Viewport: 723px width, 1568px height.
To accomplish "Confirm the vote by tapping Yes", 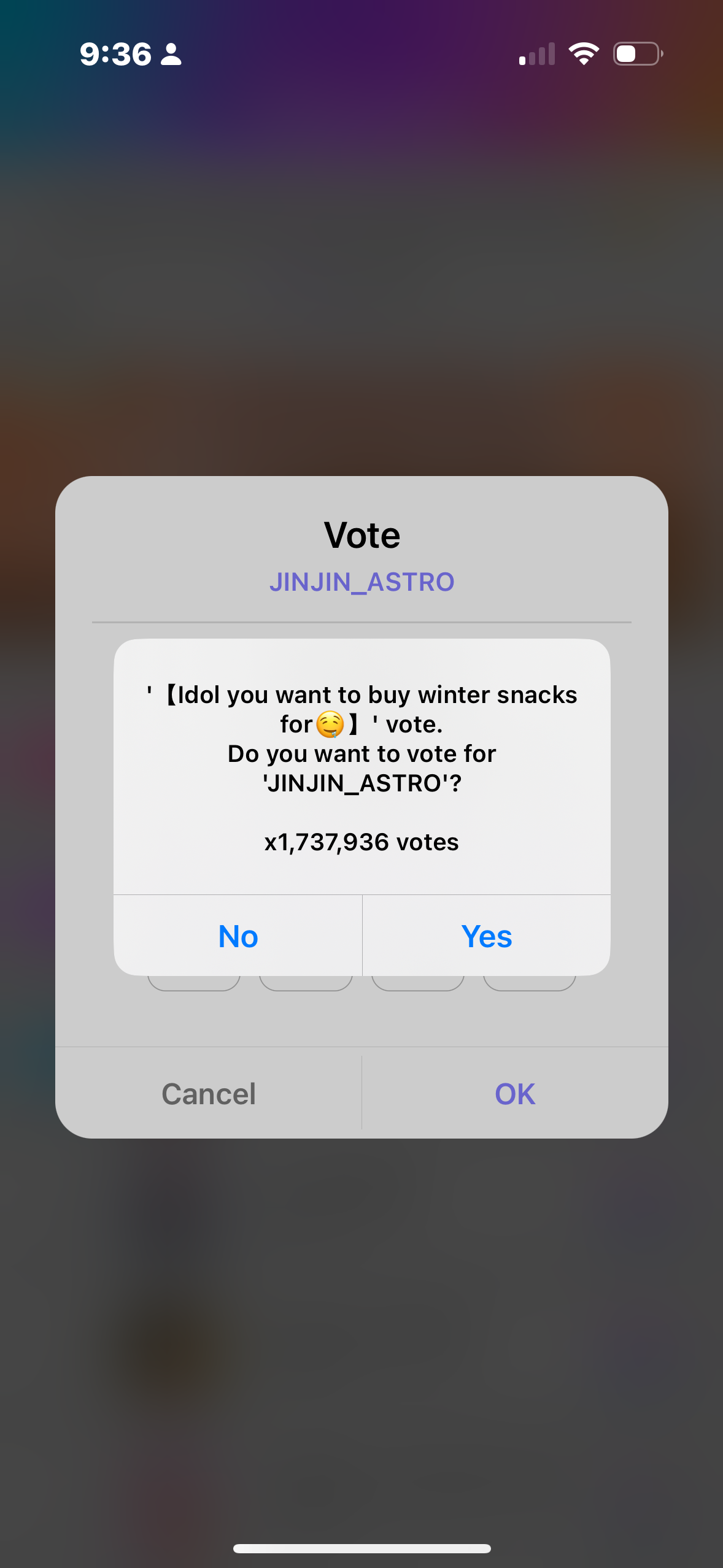I will coord(487,936).
